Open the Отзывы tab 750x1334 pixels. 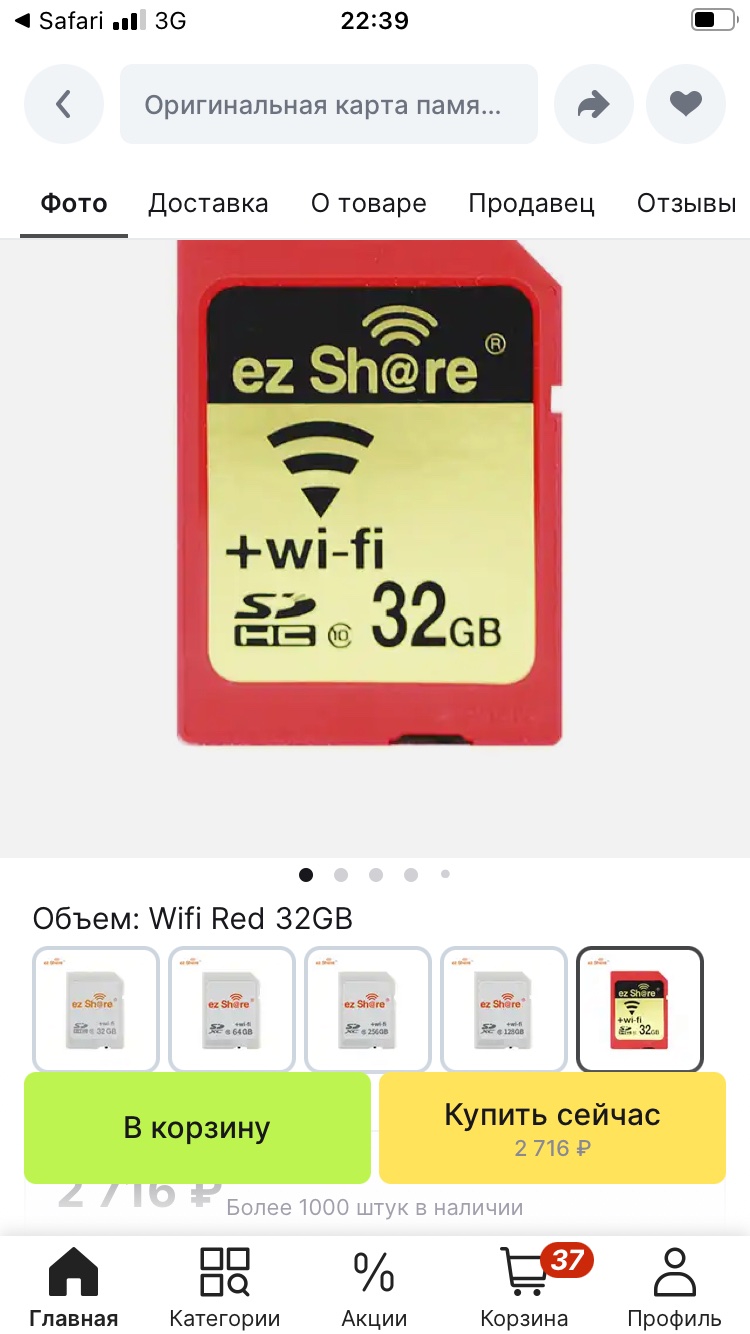[686, 204]
